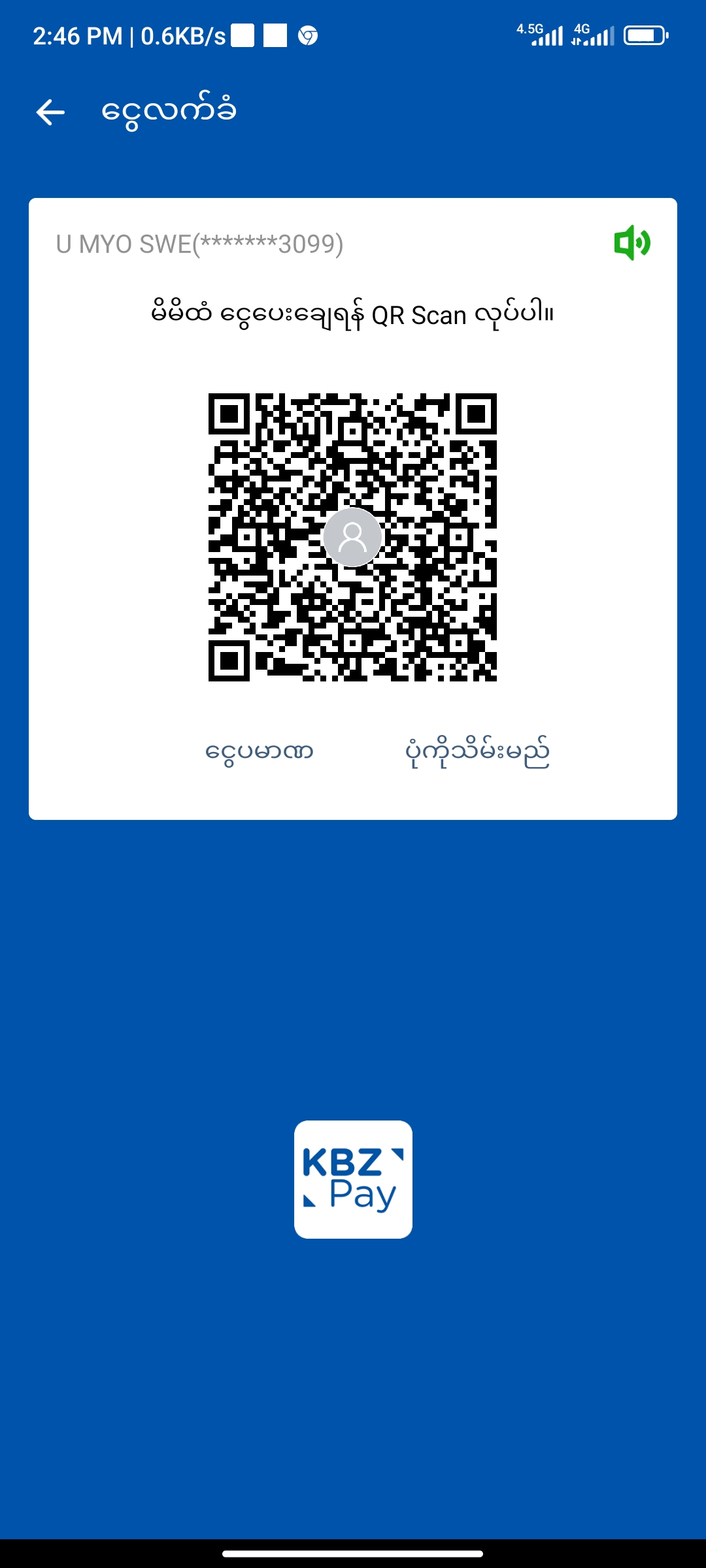Viewport: 706px width, 1568px height.
Task: Tap ငွေပမာဏ to set the amount
Action: point(260,751)
